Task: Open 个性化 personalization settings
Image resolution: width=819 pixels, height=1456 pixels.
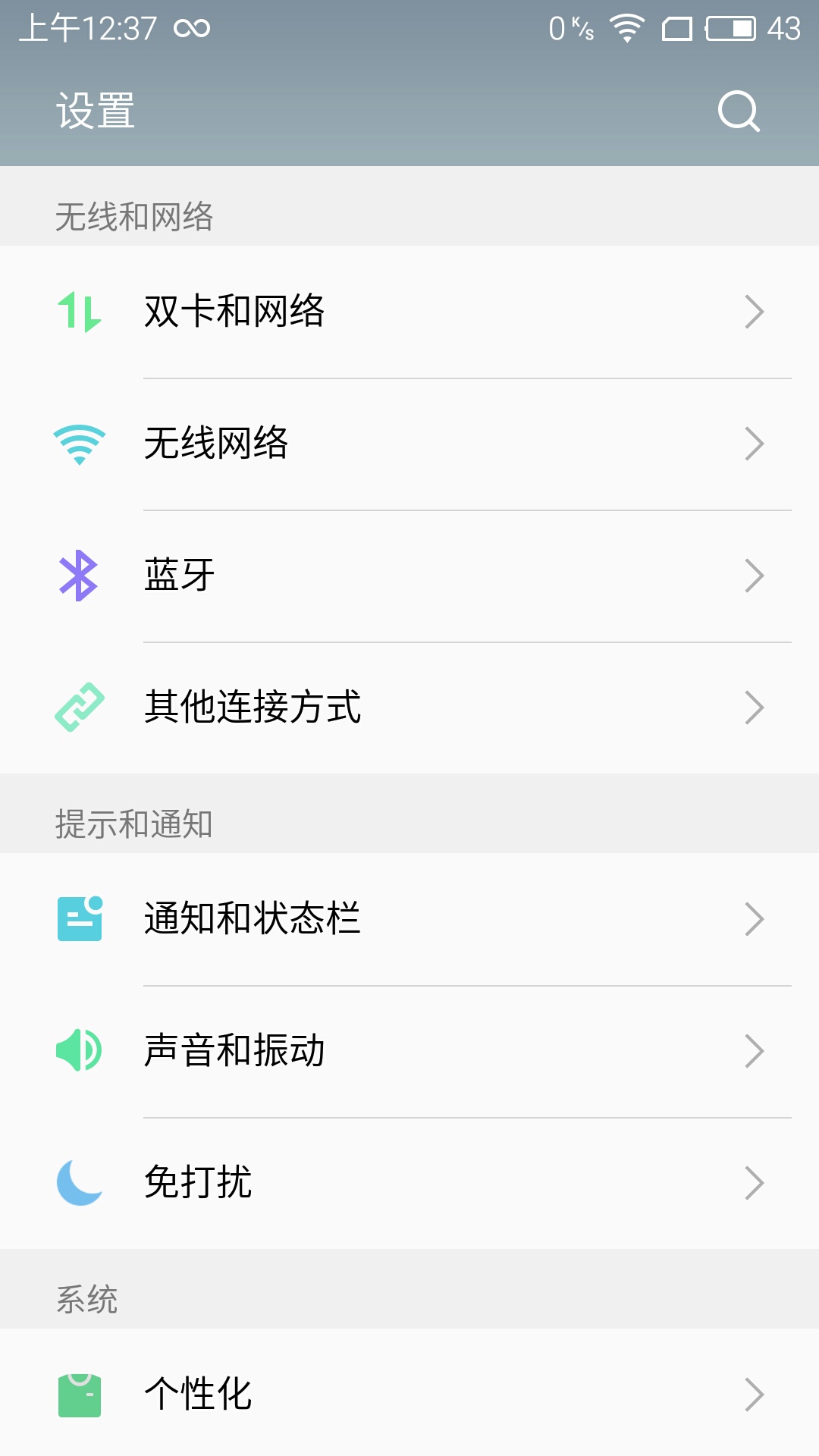Action: coord(409,1394)
